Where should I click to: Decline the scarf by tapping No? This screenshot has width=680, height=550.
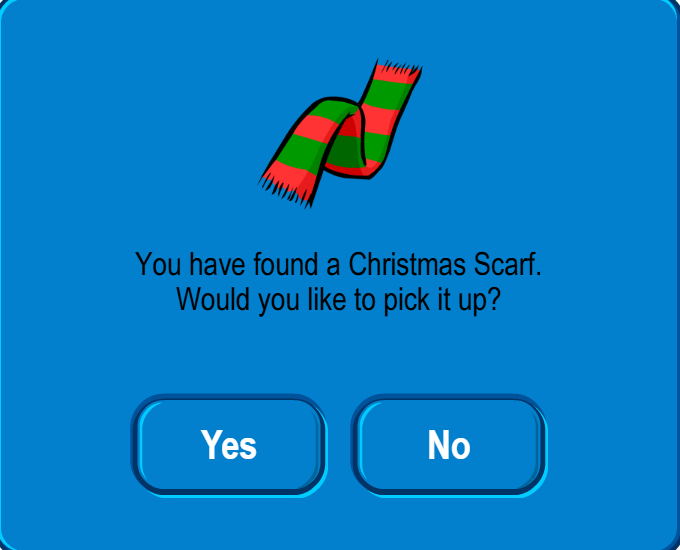448,445
